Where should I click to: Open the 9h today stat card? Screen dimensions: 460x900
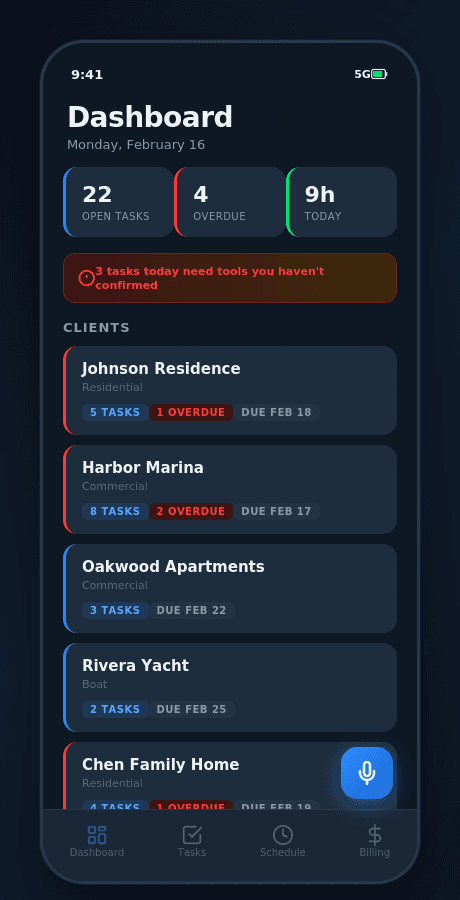coord(341,202)
